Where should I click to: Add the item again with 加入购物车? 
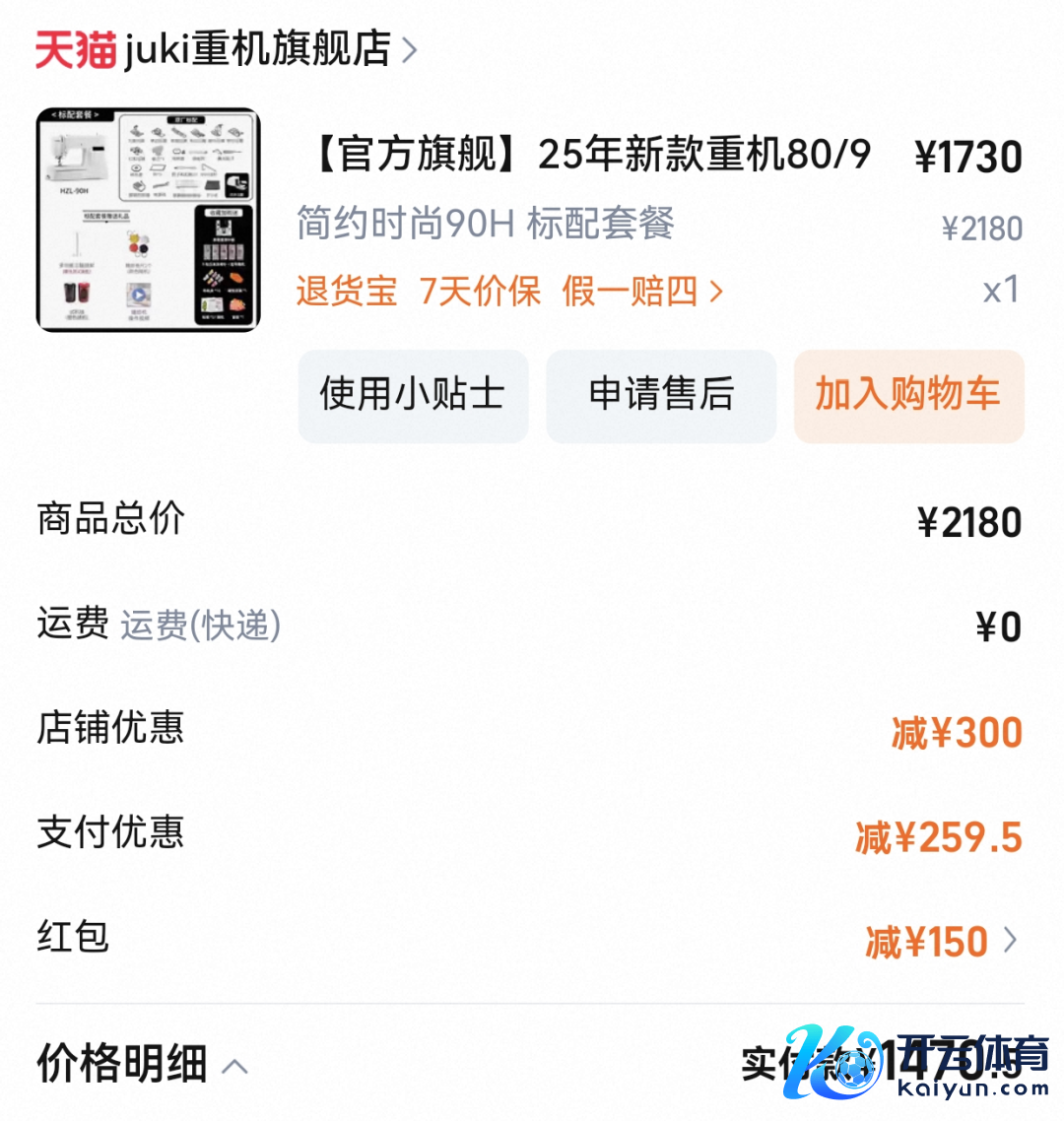click(x=908, y=396)
